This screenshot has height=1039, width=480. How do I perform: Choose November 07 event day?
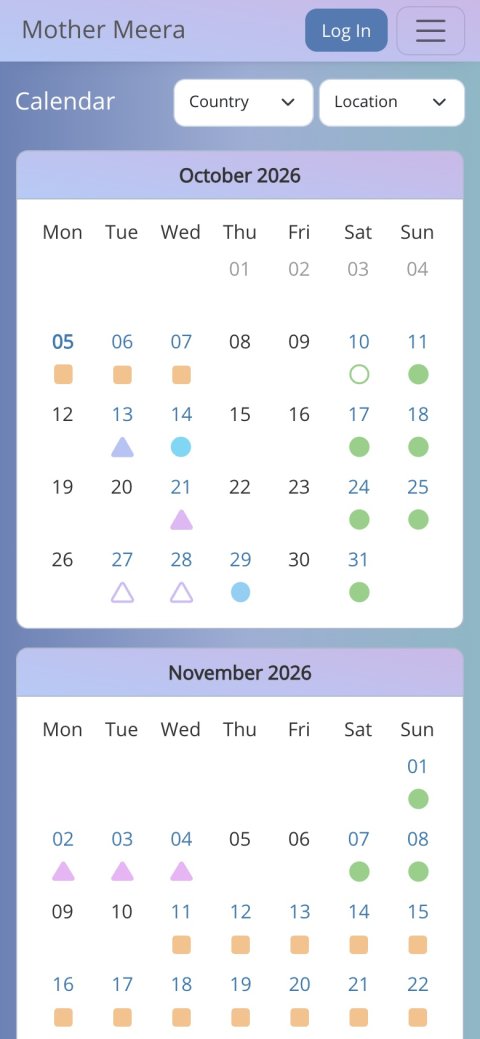(x=359, y=855)
